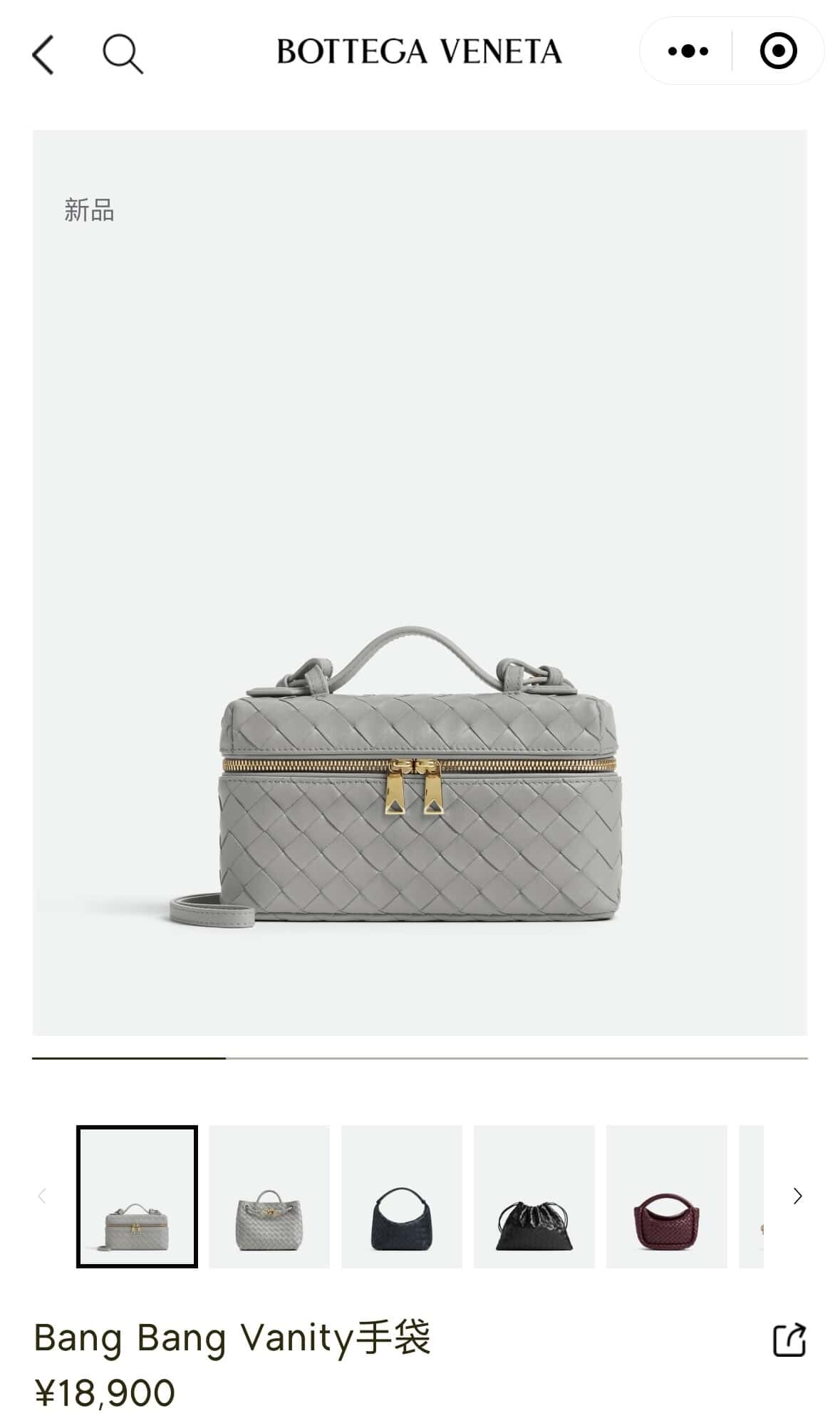The width and height of the screenshot is (840, 1428).
Task: Open the search icon
Action: (x=123, y=54)
